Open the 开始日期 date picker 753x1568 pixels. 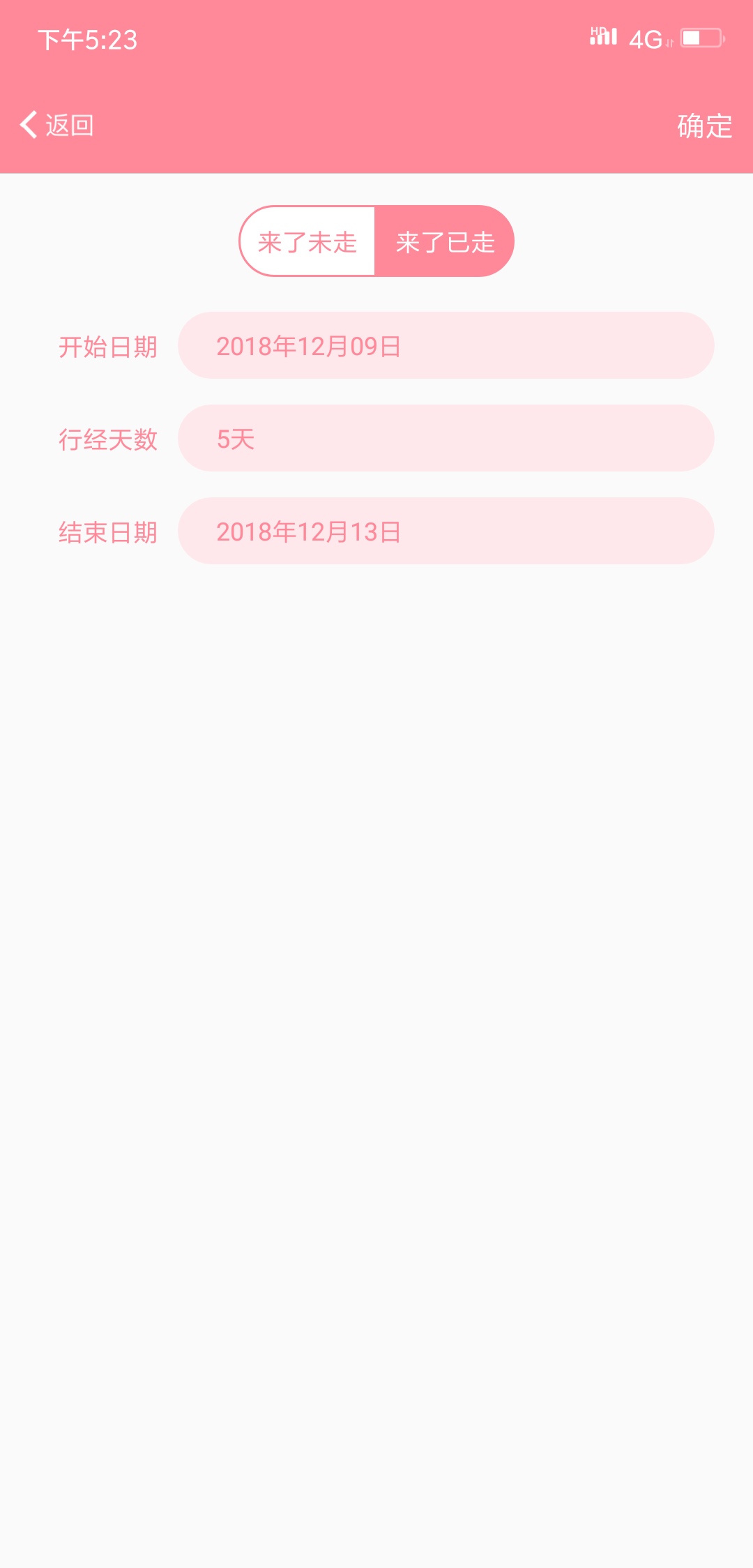click(446, 346)
